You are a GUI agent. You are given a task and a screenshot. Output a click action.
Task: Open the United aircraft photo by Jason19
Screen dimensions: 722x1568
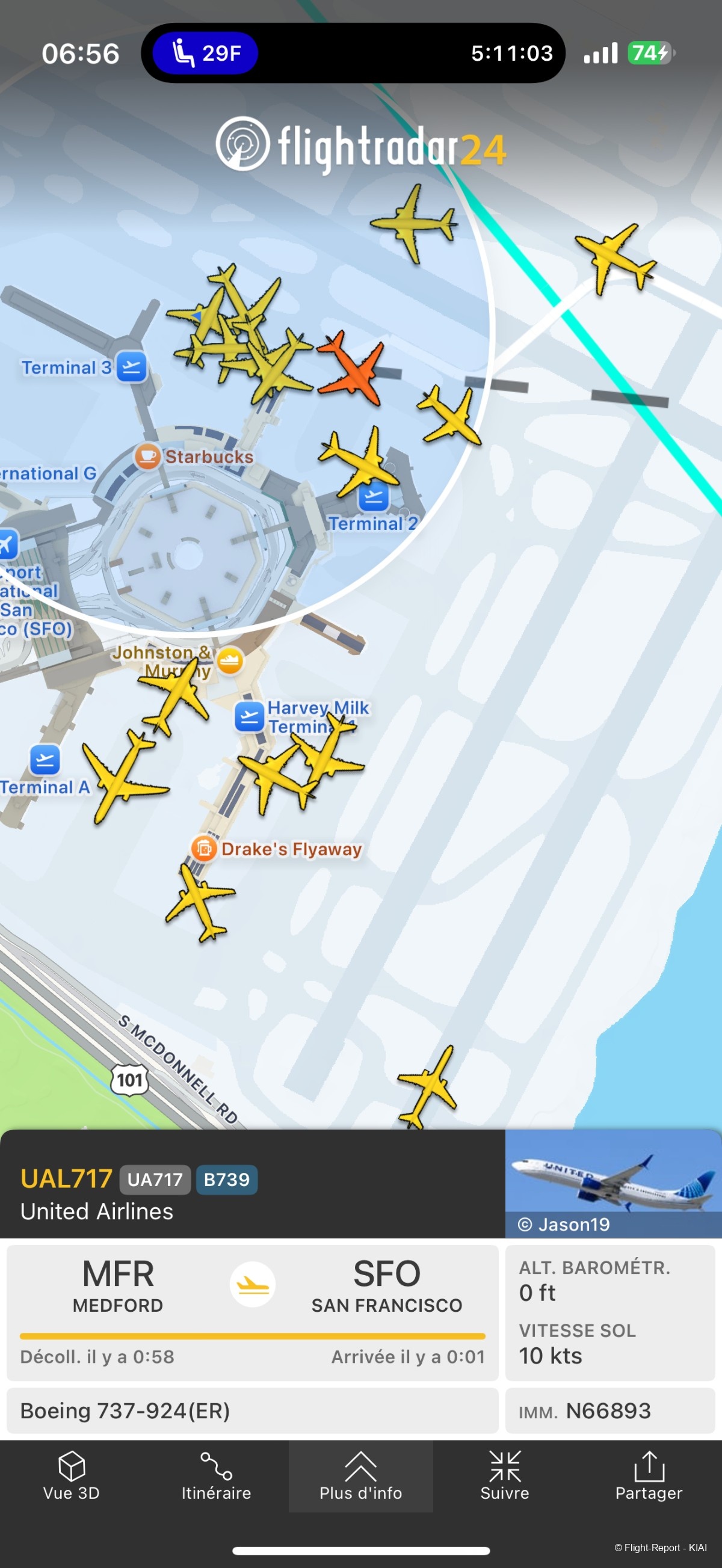click(613, 1182)
